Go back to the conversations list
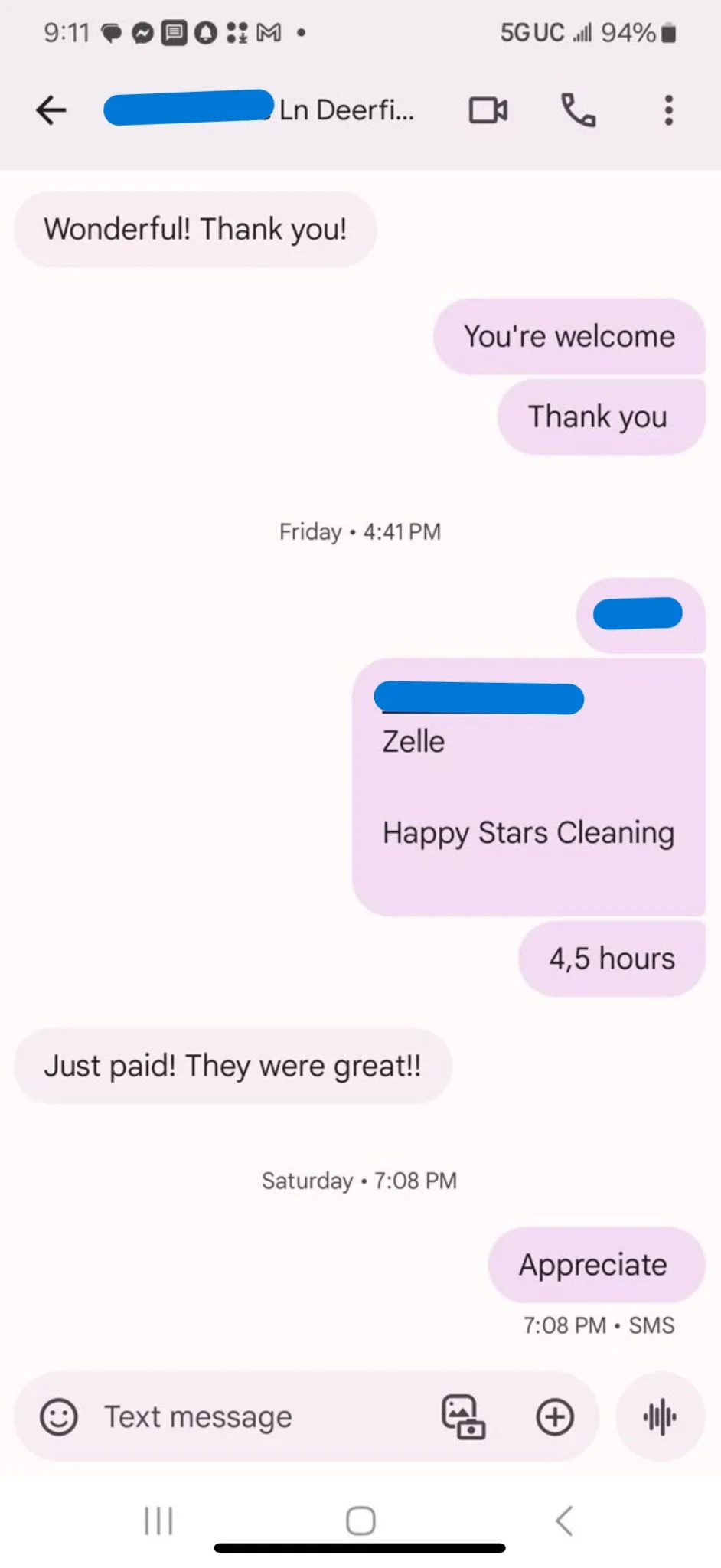 coord(51,110)
